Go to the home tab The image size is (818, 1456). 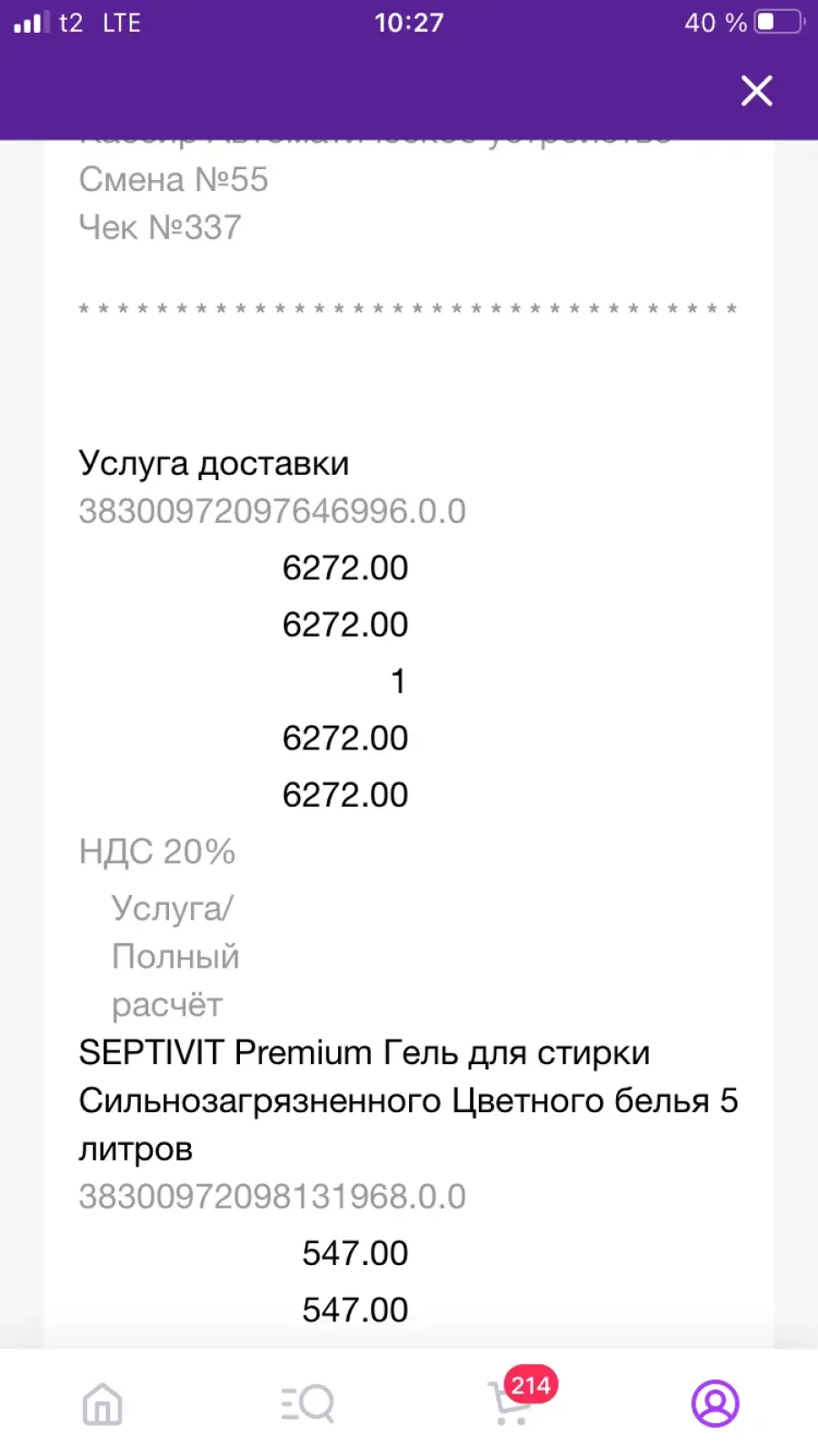[102, 1403]
